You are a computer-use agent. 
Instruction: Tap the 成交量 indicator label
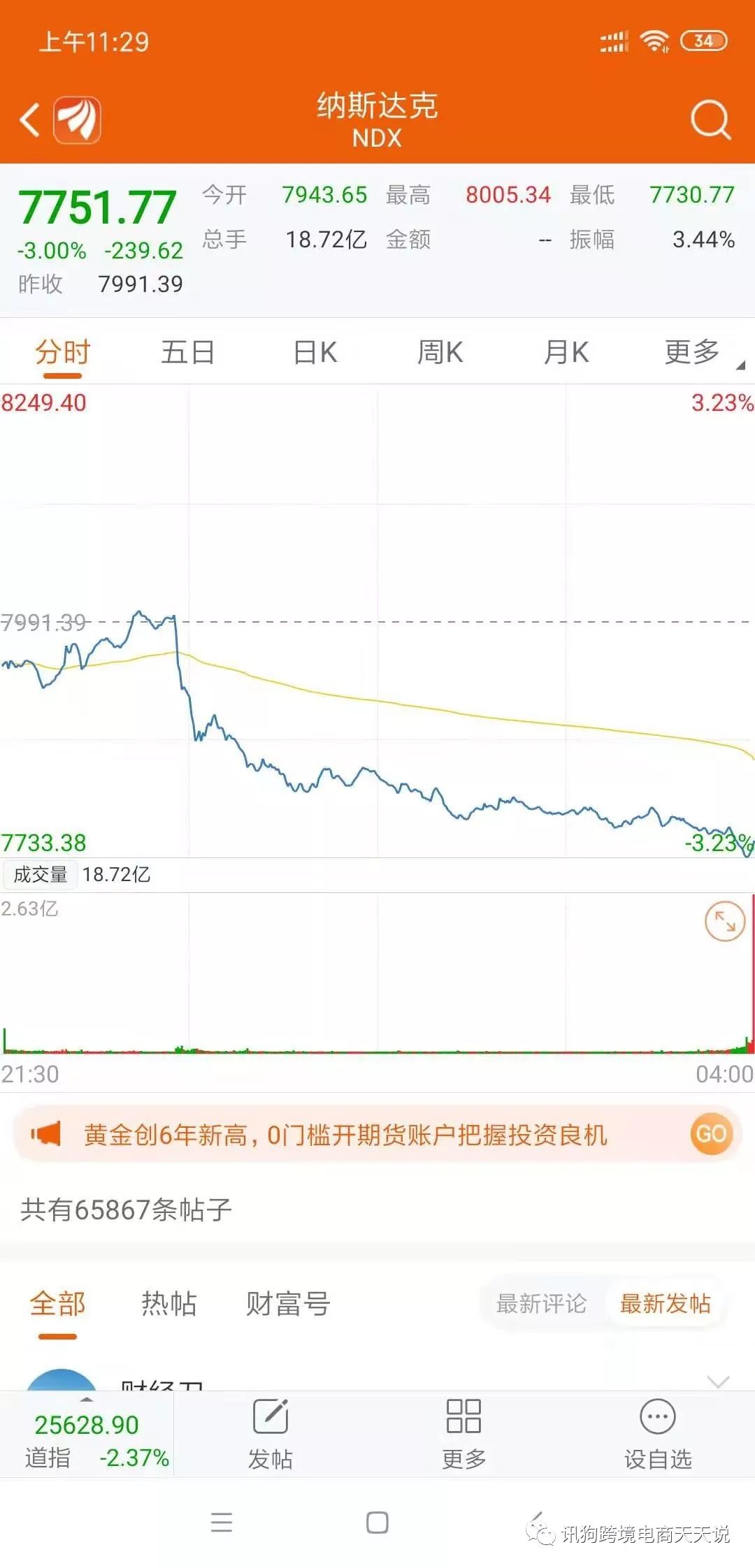pyautogui.click(x=40, y=874)
